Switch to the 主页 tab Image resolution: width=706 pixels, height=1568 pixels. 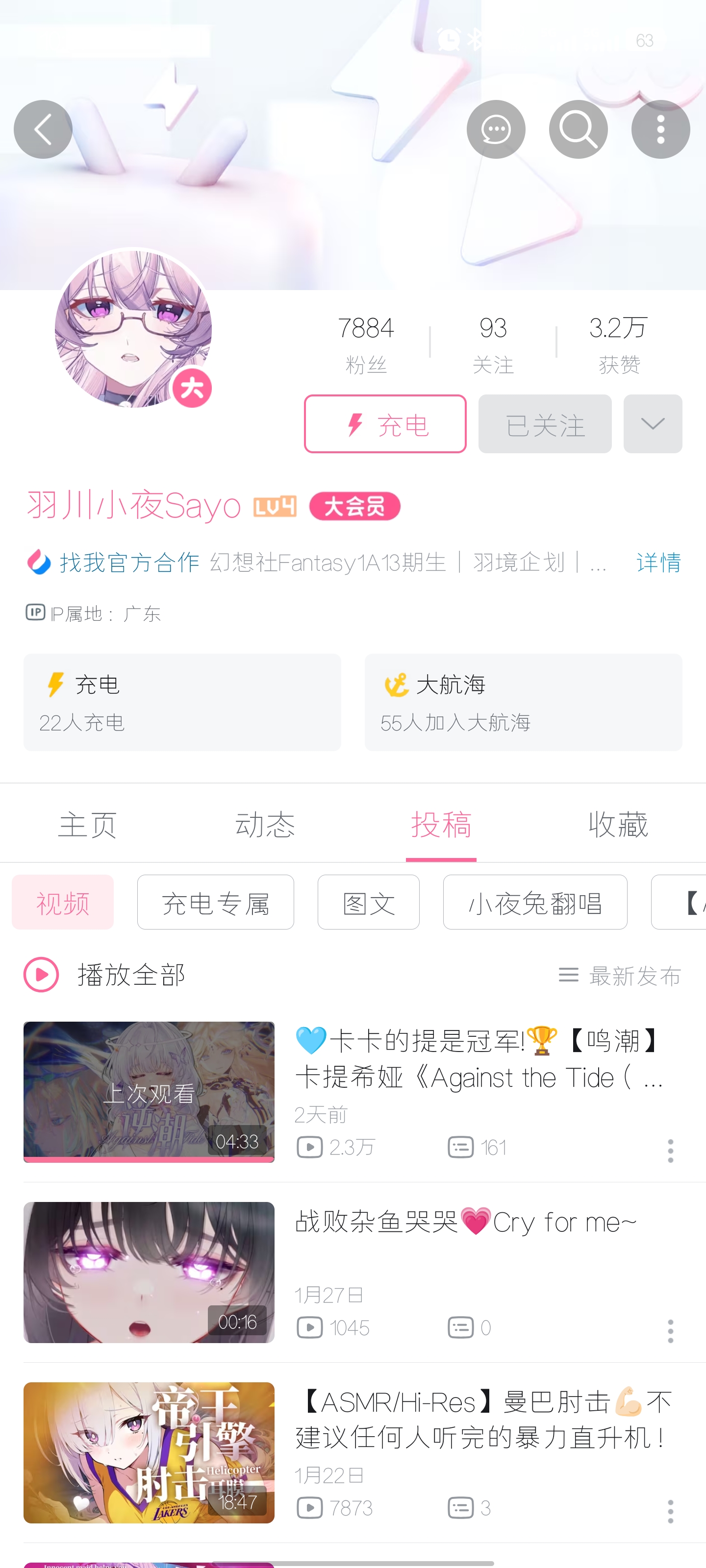(x=88, y=824)
